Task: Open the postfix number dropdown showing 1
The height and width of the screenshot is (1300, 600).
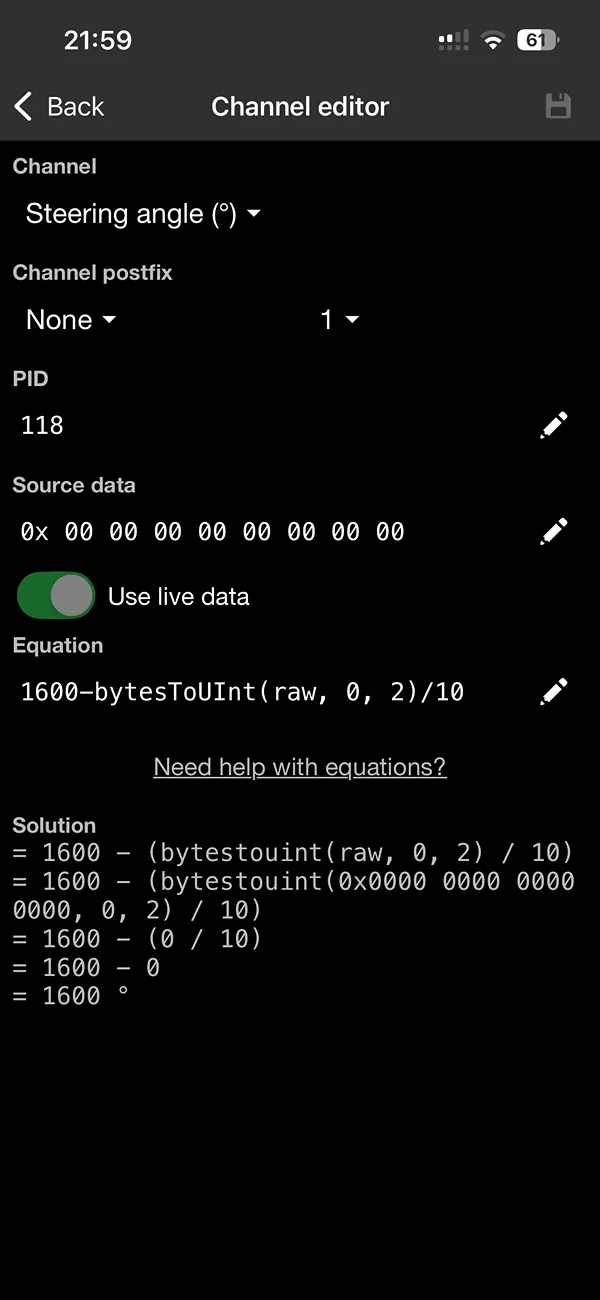Action: coord(339,320)
